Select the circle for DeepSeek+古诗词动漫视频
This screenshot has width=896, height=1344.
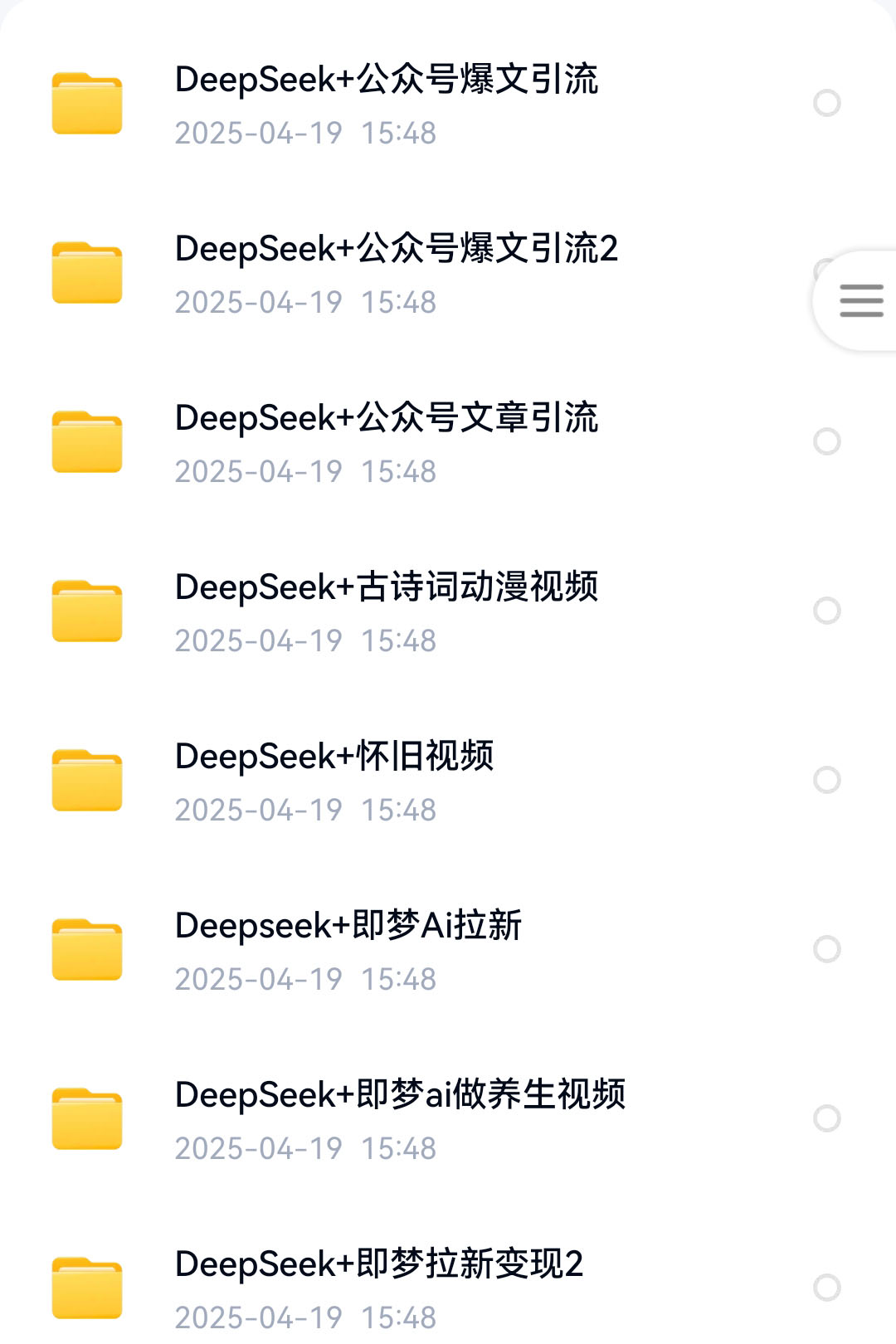tap(826, 611)
